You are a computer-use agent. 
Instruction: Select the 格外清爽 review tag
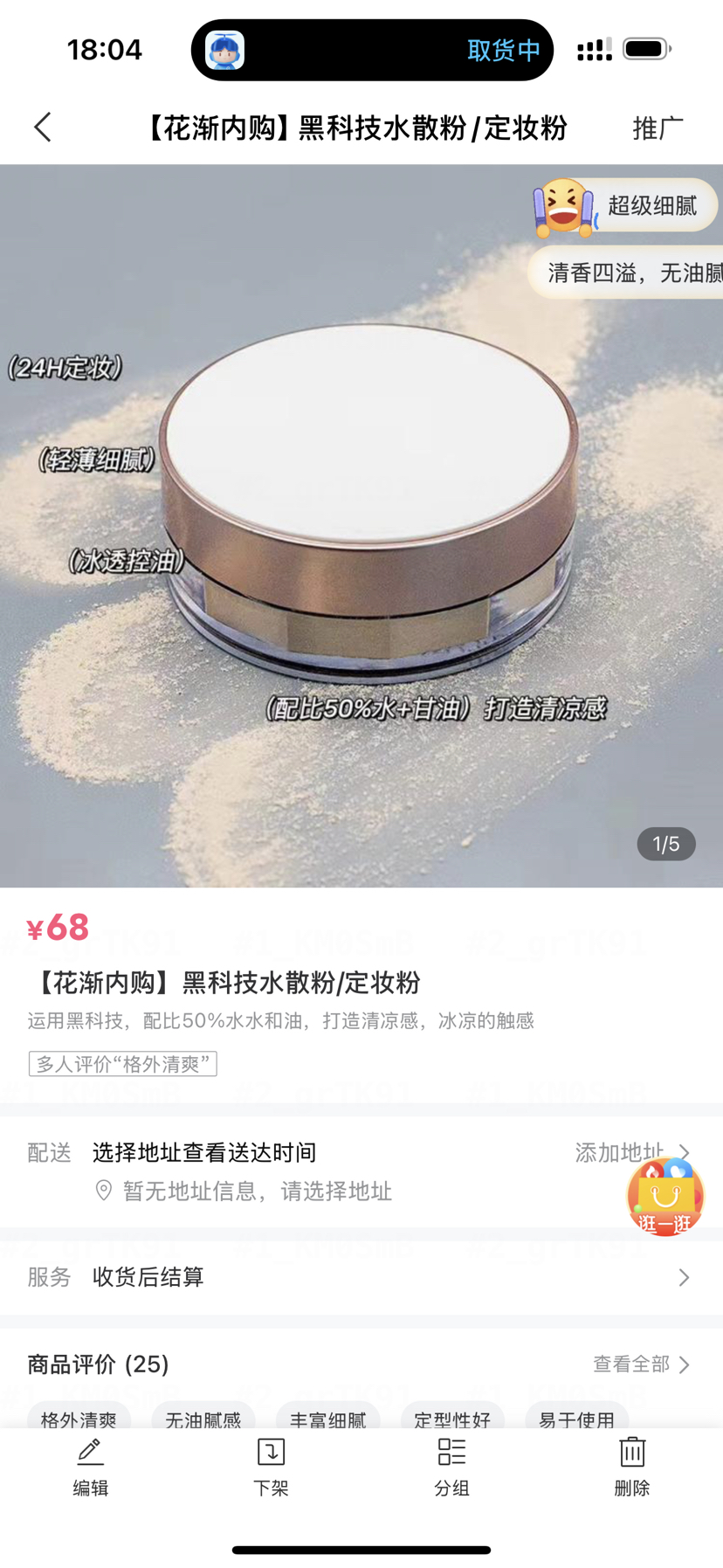(78, 1419)
